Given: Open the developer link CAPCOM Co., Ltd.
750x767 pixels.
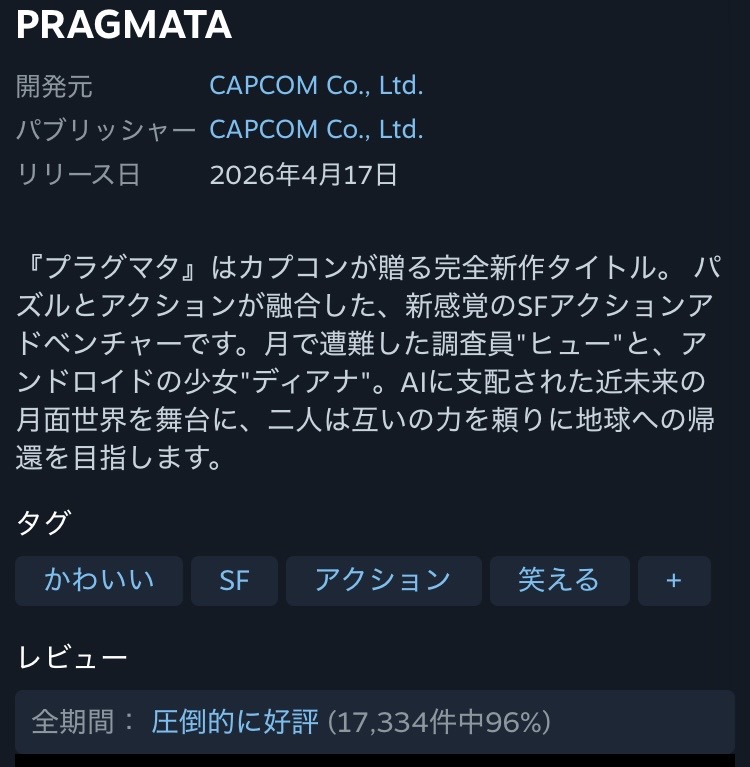Looking at the screenshot, I should tap(316, 86).
